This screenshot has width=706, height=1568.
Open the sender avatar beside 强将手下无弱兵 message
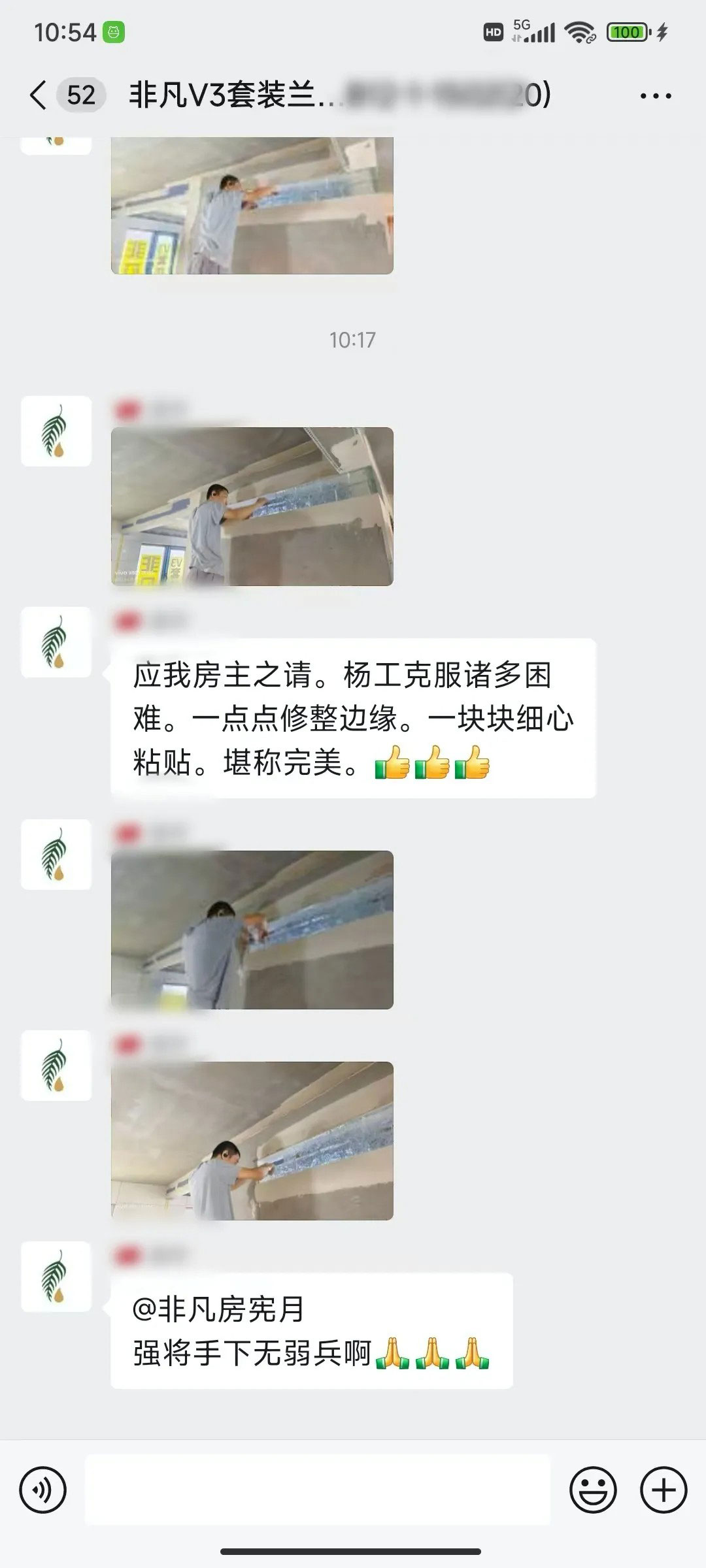56,1277
